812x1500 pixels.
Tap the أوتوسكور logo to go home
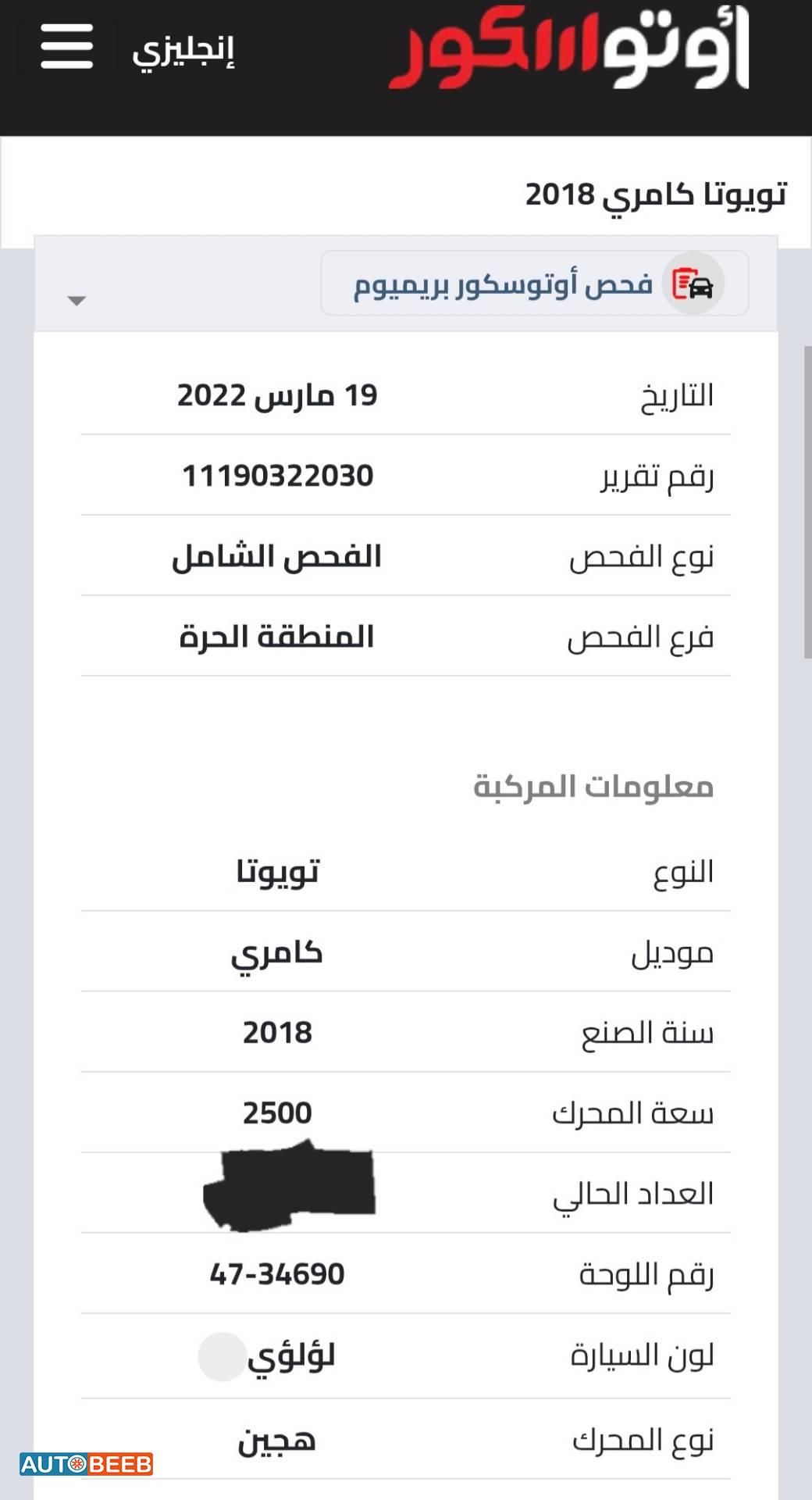coord(569,48)
